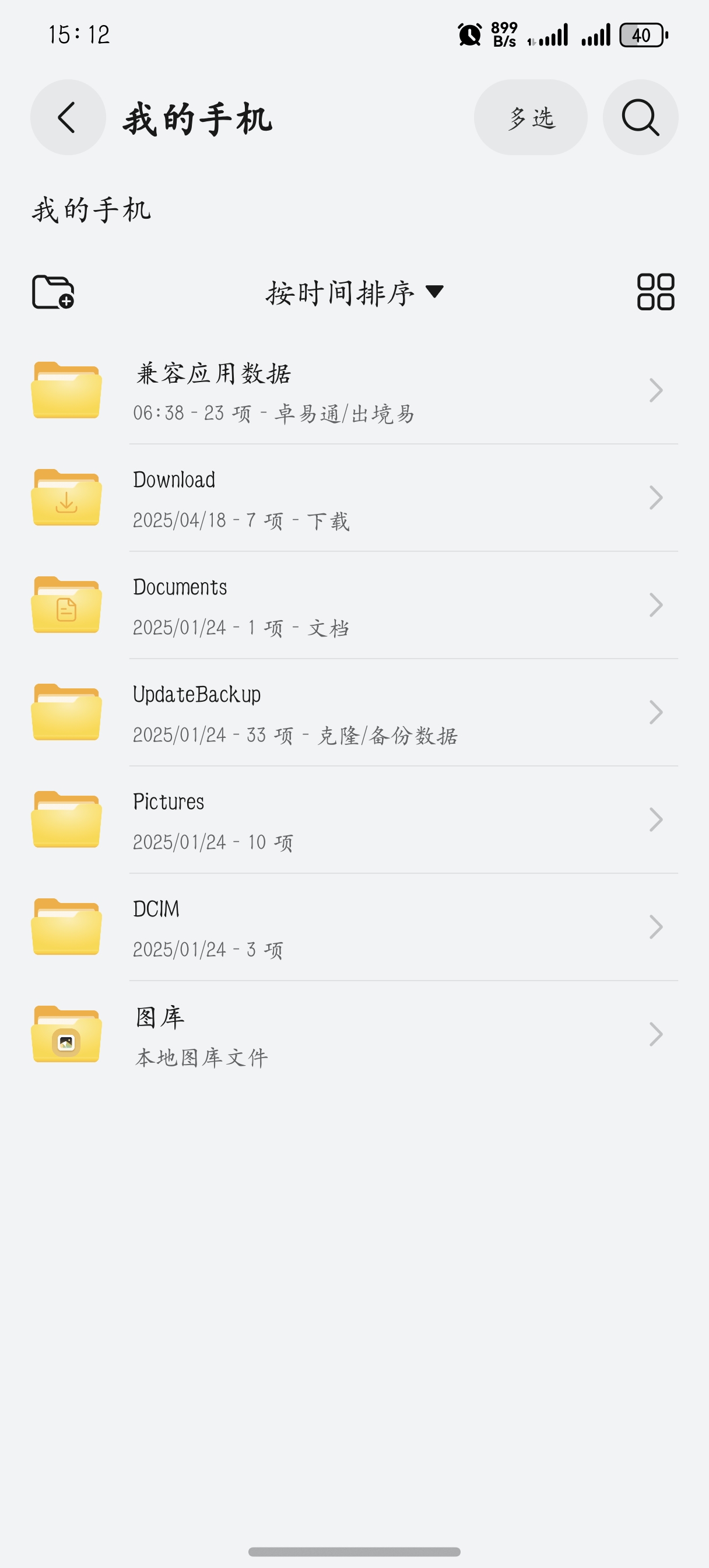The width and height of the screenshot is (709, 1568).
Task: Tap the 多选 multi-select button
Action: [531, 117]
